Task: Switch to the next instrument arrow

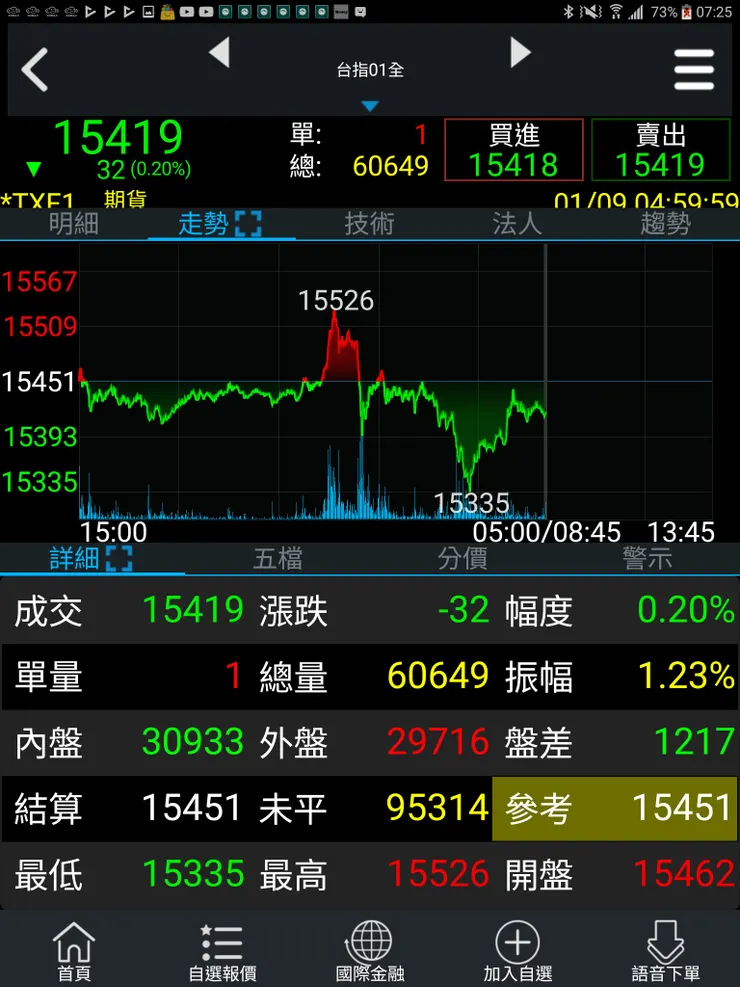Action: point(520,53)
